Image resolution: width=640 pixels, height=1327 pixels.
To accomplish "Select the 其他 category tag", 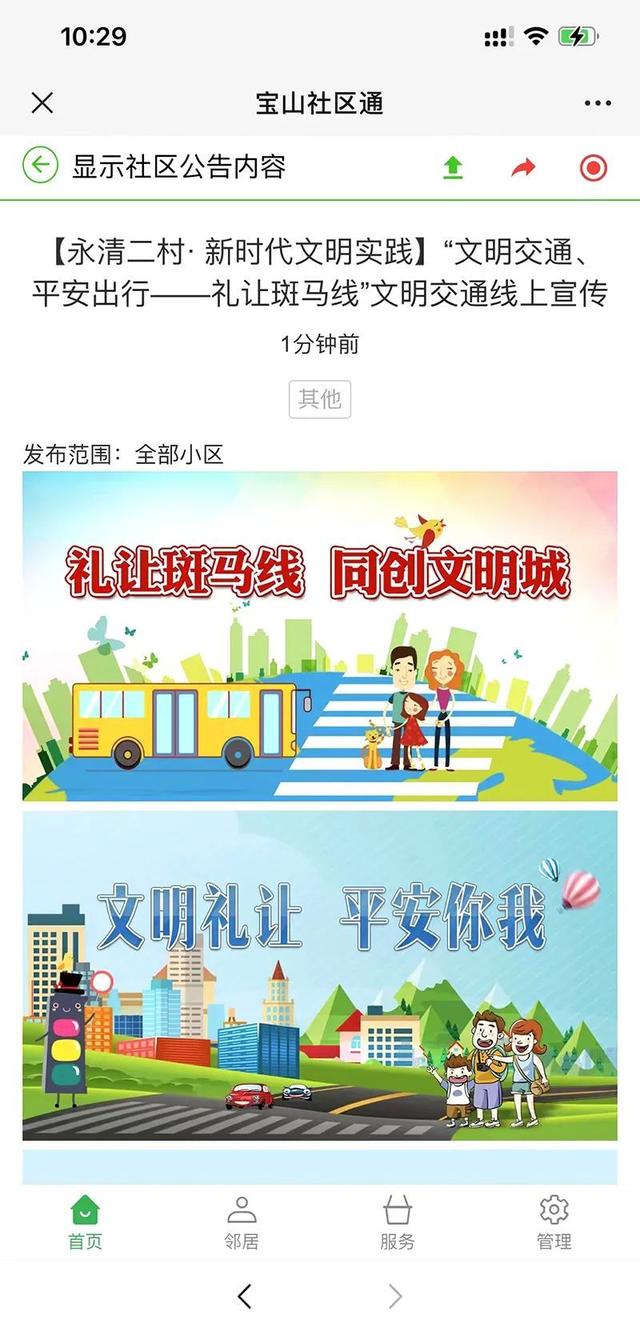I will point(320,399).
